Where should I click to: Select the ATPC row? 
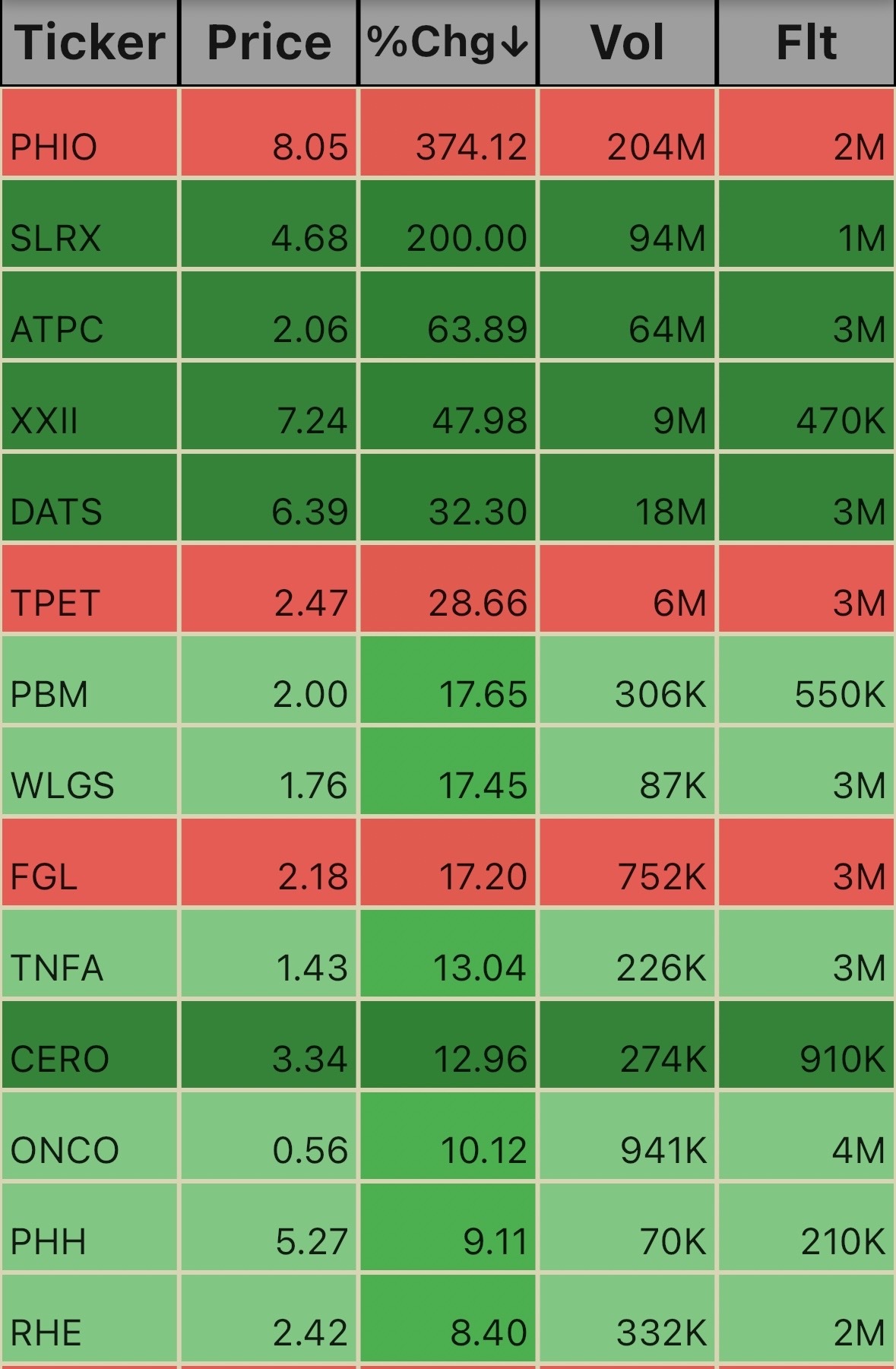point(448,315)
